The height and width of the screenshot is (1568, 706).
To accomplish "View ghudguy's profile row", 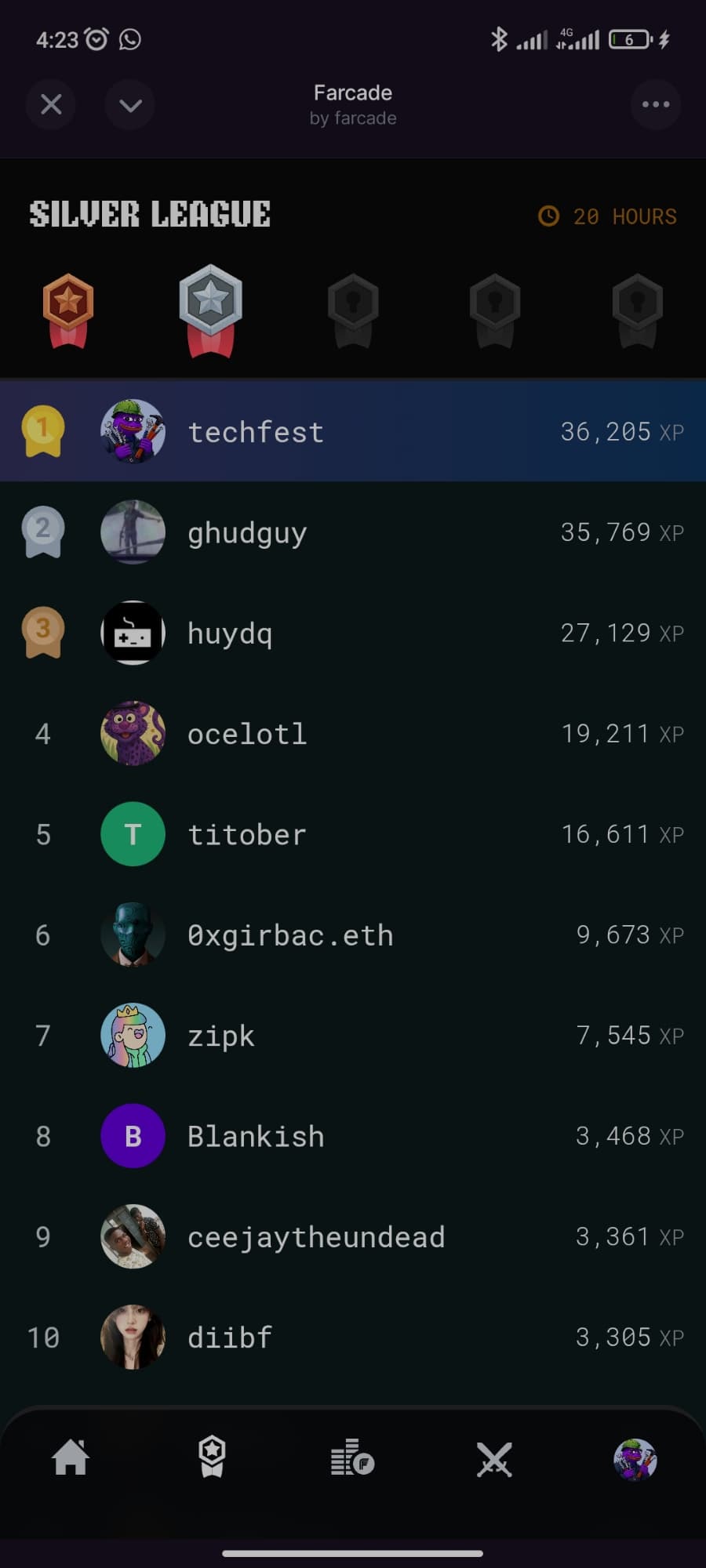I will click(353, 532).
